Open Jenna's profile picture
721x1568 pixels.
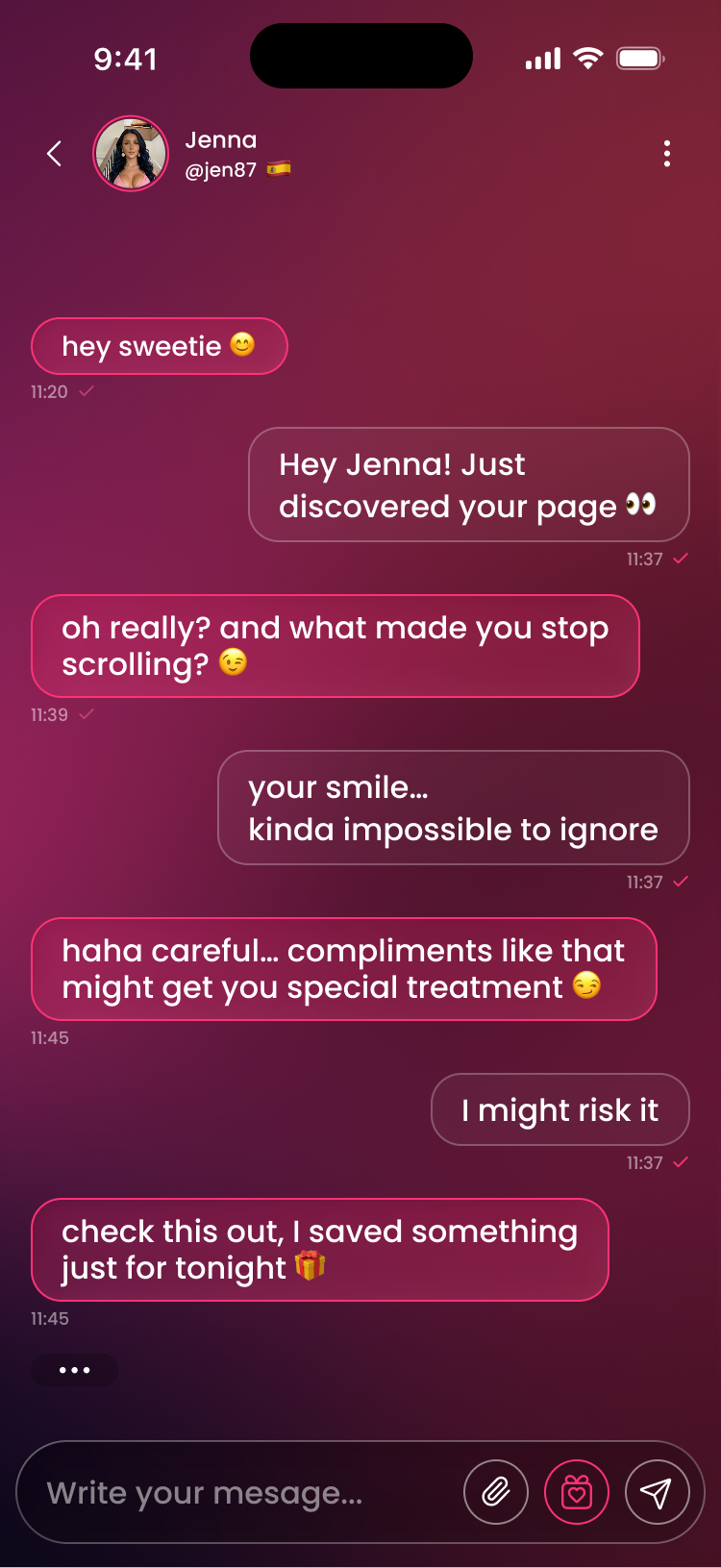pos(131,154)
